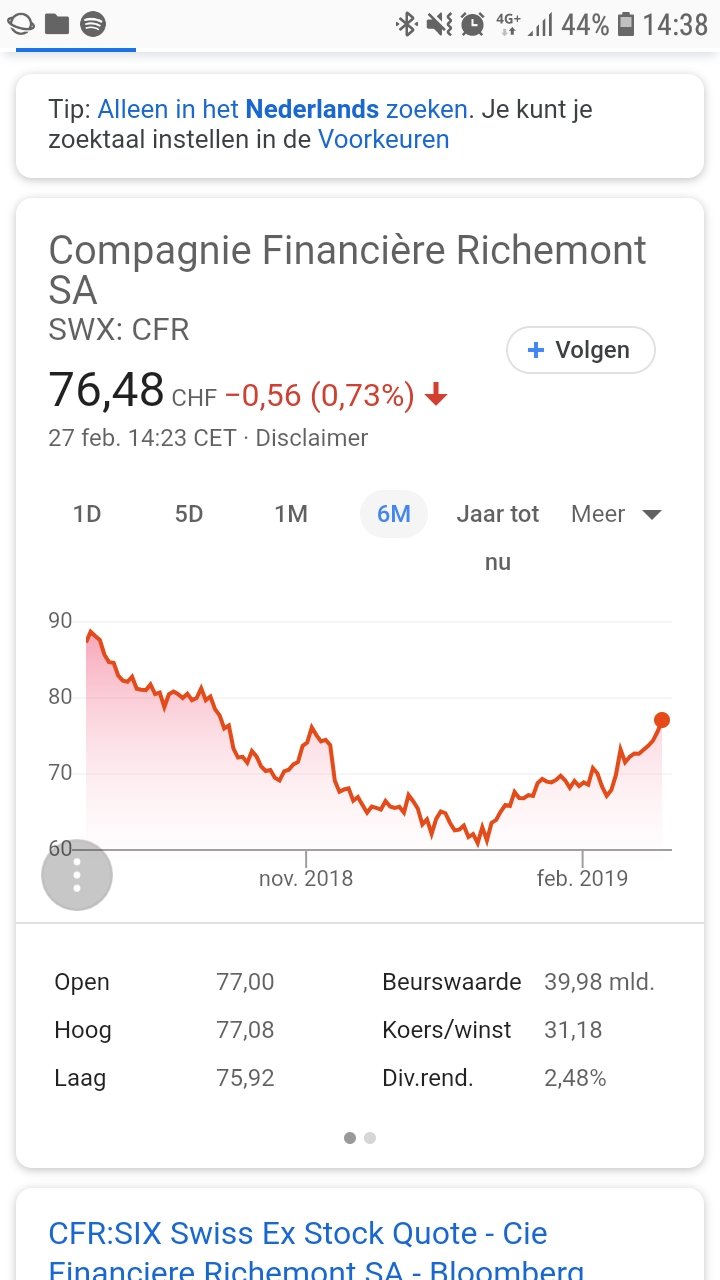Follow the stock with the Volgen button
Viewport: 720px width, 1280px height.
click(x=581, y=350)
